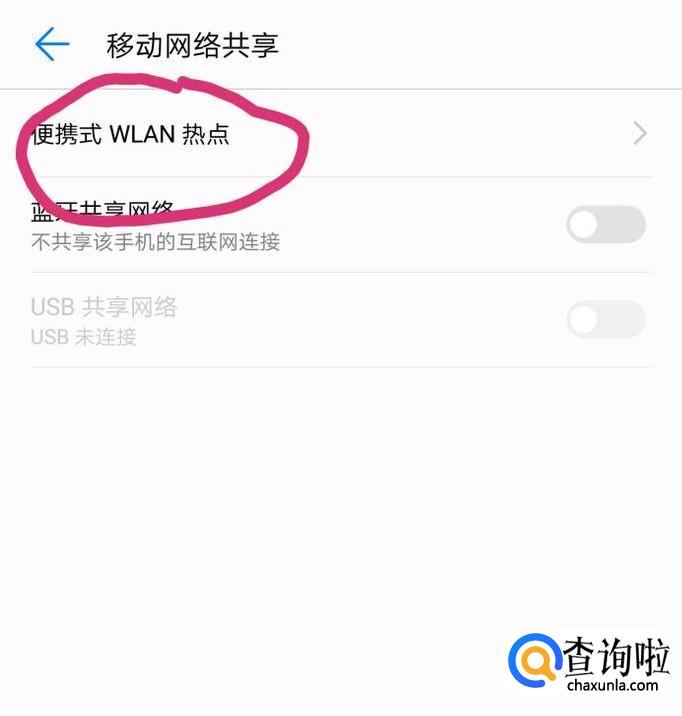Toggle the Bluetooth network sharing switch

tap(606, 224)
